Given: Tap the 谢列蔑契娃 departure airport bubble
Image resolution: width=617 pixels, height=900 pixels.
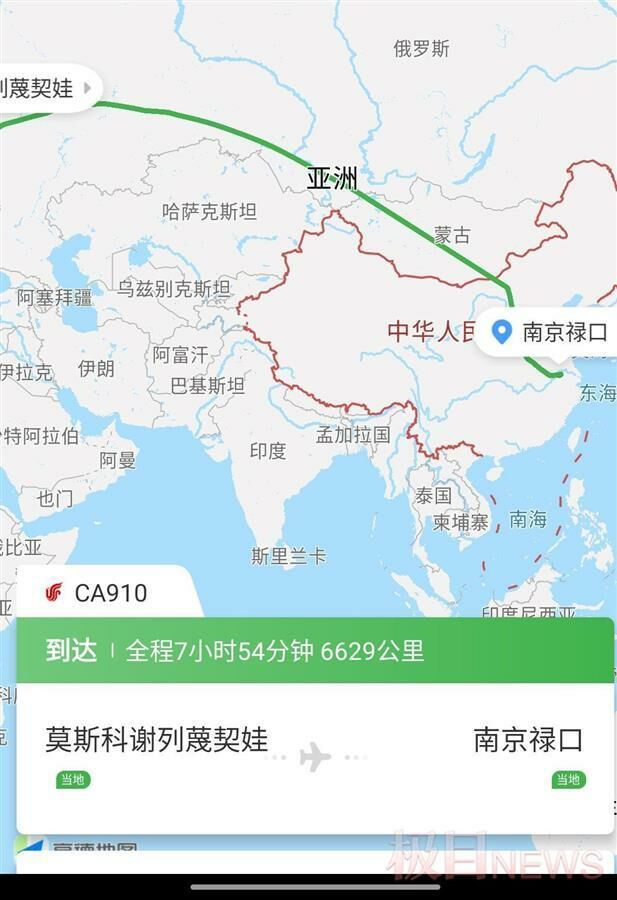Looking at the screenshot, I should [x=45, y=88].
